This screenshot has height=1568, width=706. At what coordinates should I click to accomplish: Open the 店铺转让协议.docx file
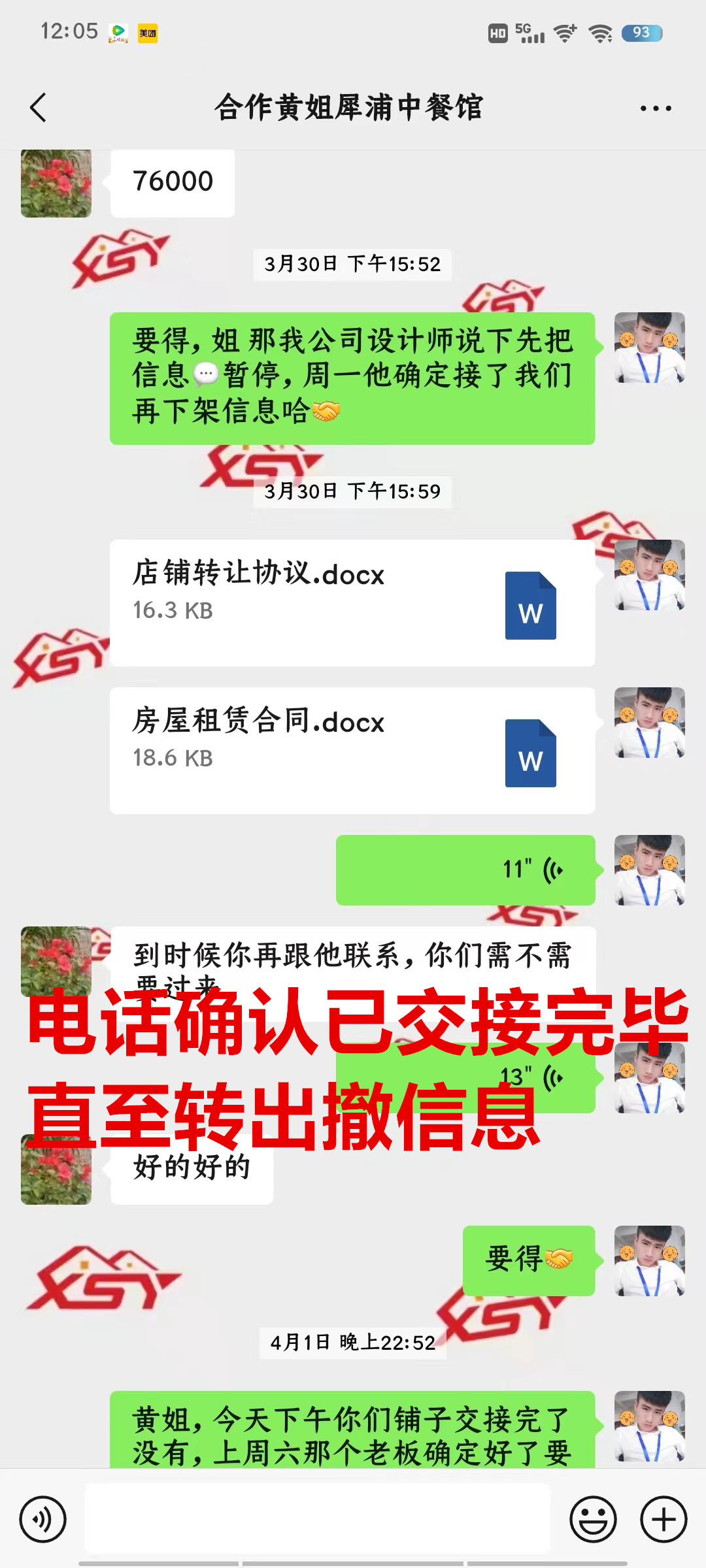352,602
